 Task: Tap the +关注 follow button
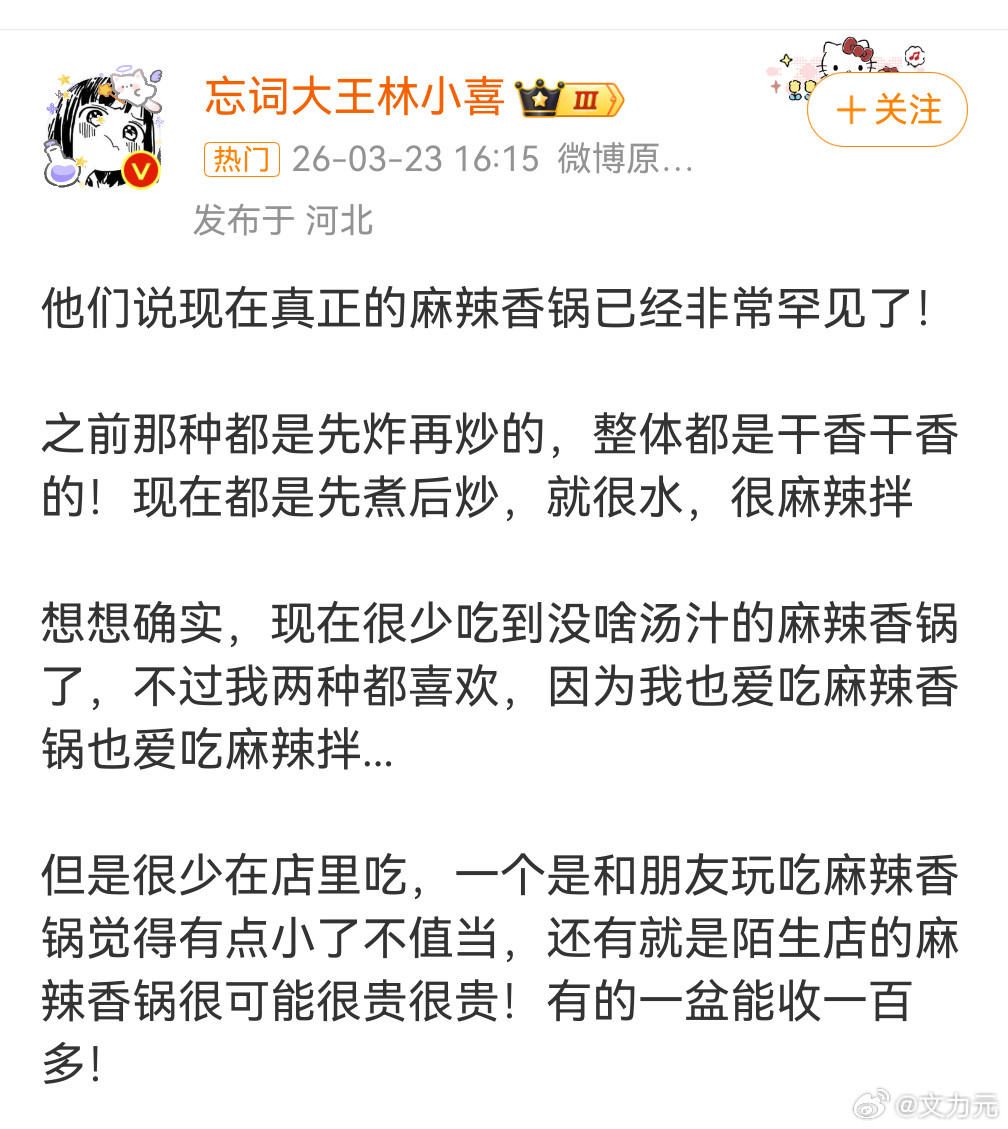pyautogui.click(x=885, y=110)
